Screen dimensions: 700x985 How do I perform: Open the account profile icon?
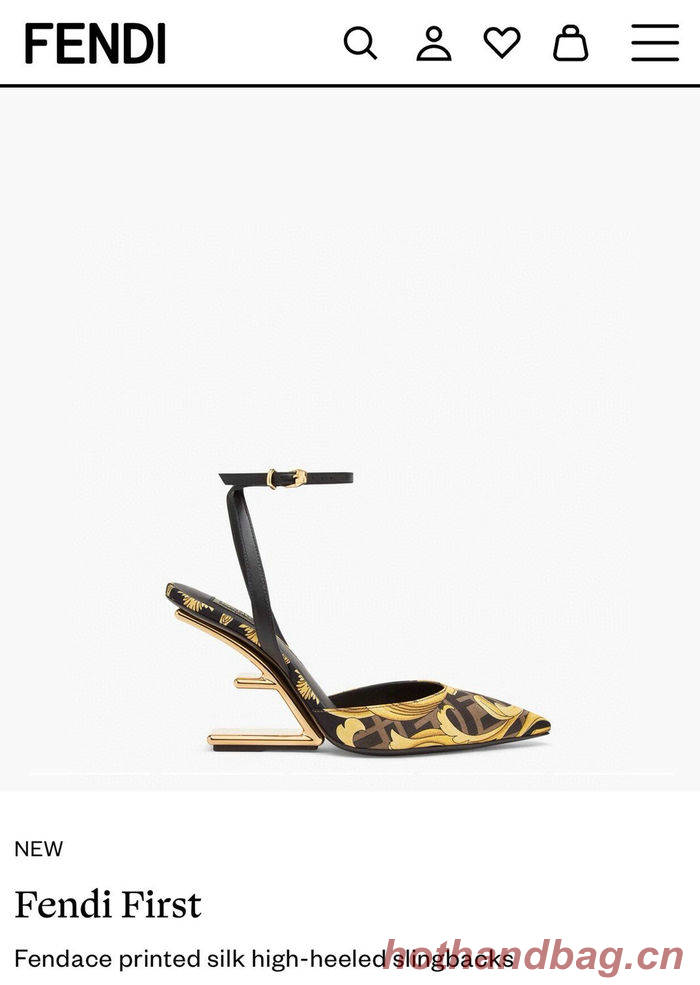[x=433, y=43]
